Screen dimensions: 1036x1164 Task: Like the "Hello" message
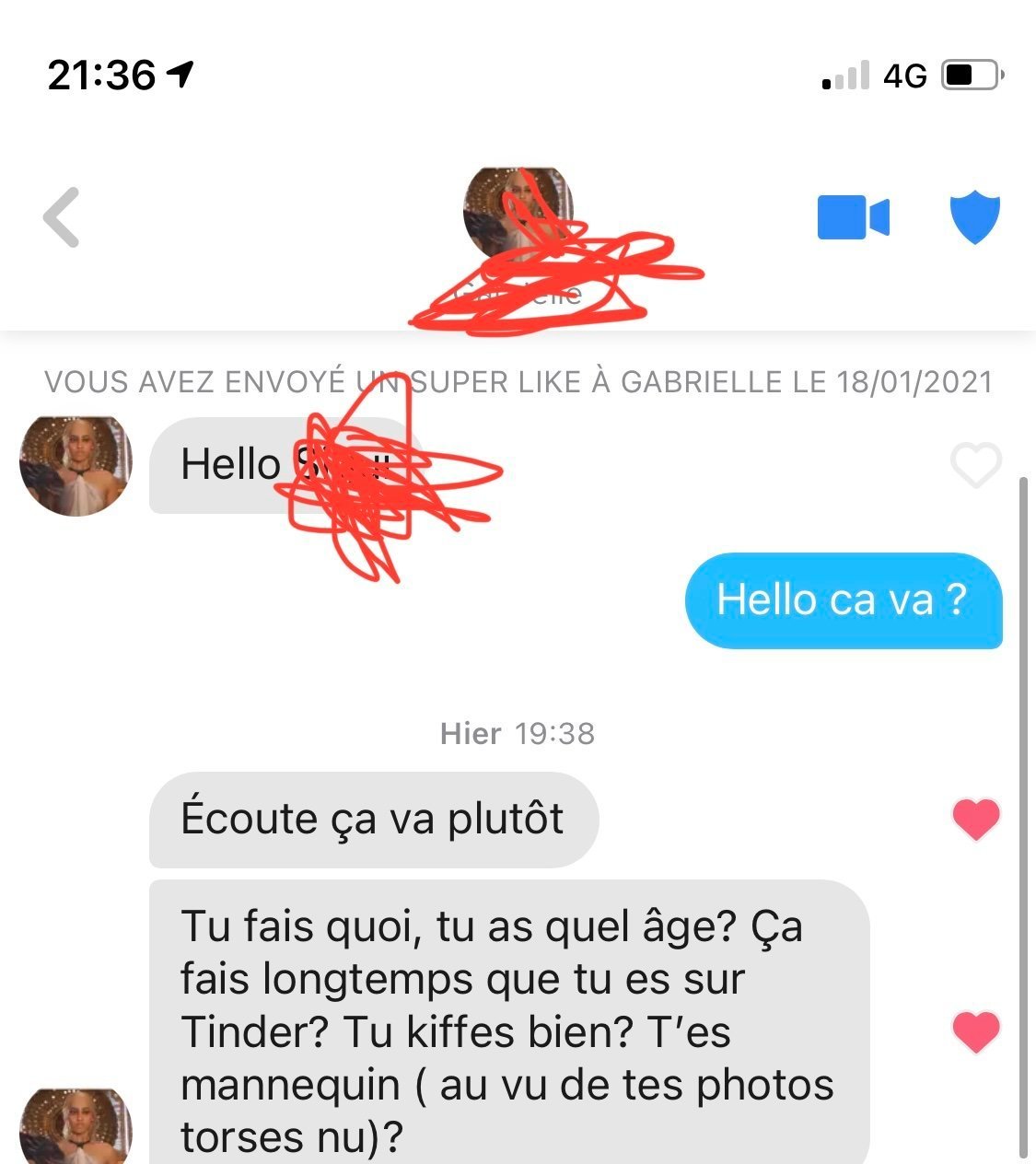coord(975,465)
